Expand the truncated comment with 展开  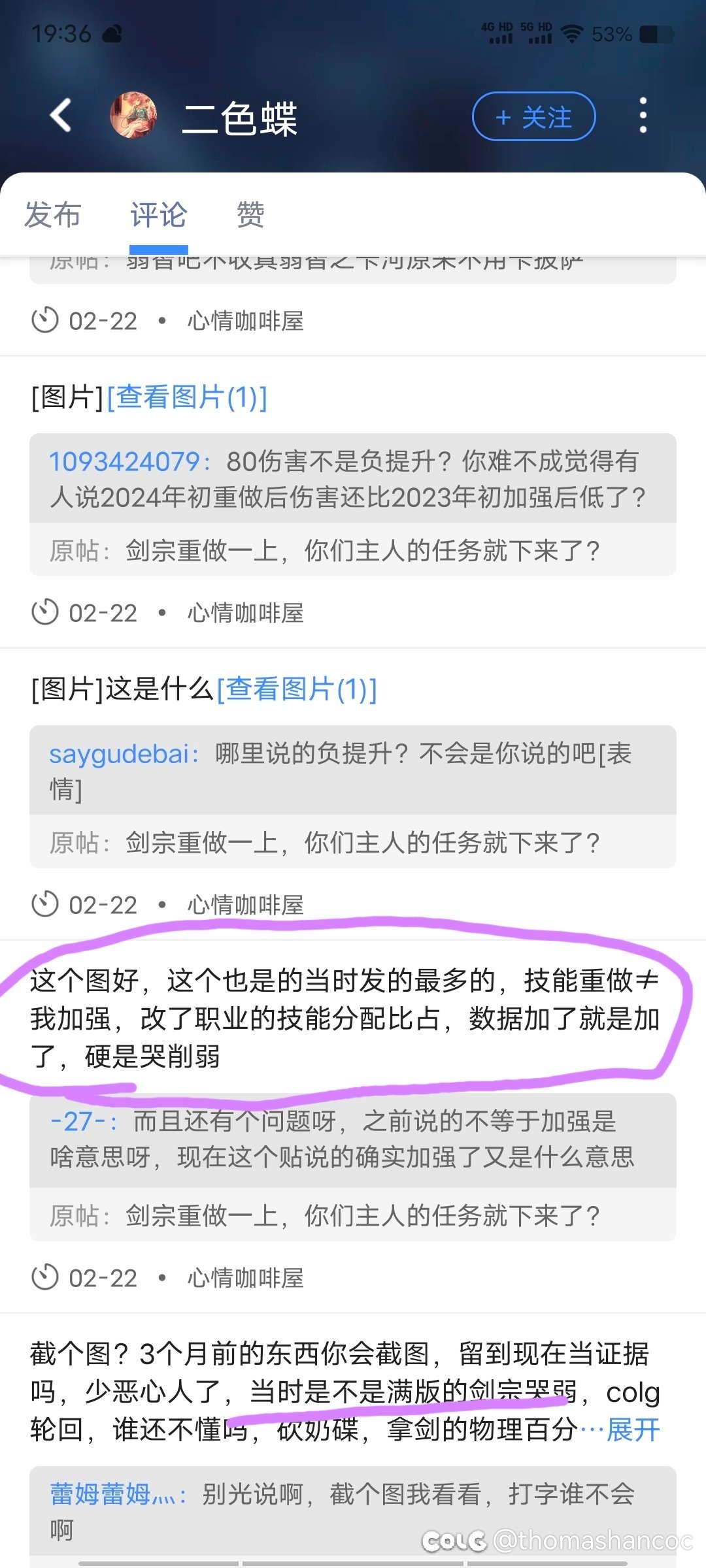(633, 1429)
